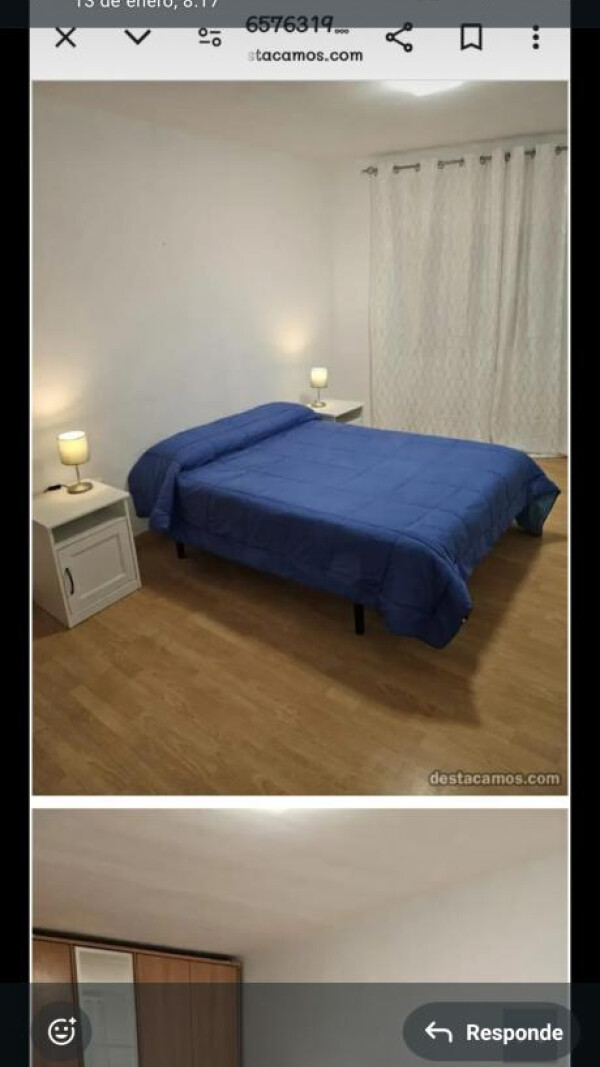Viewport: 600px width, 1067px height.
Task: Share this page
Action: [399, 38]
